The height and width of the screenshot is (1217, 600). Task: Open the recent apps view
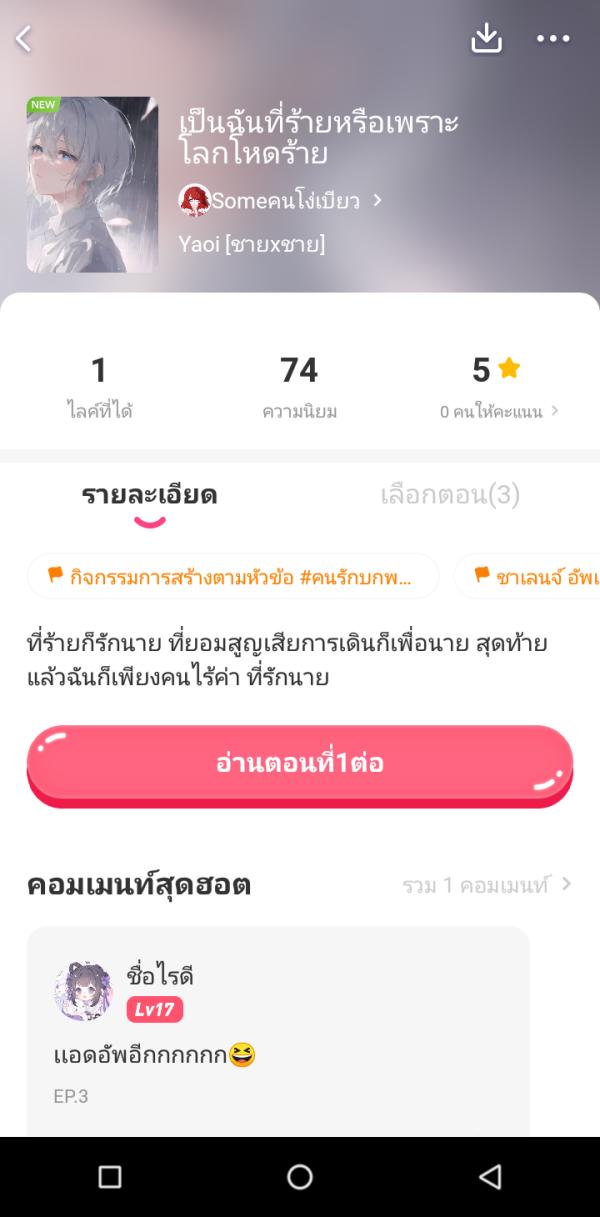pyautogui.click(x=110, y=1177)
